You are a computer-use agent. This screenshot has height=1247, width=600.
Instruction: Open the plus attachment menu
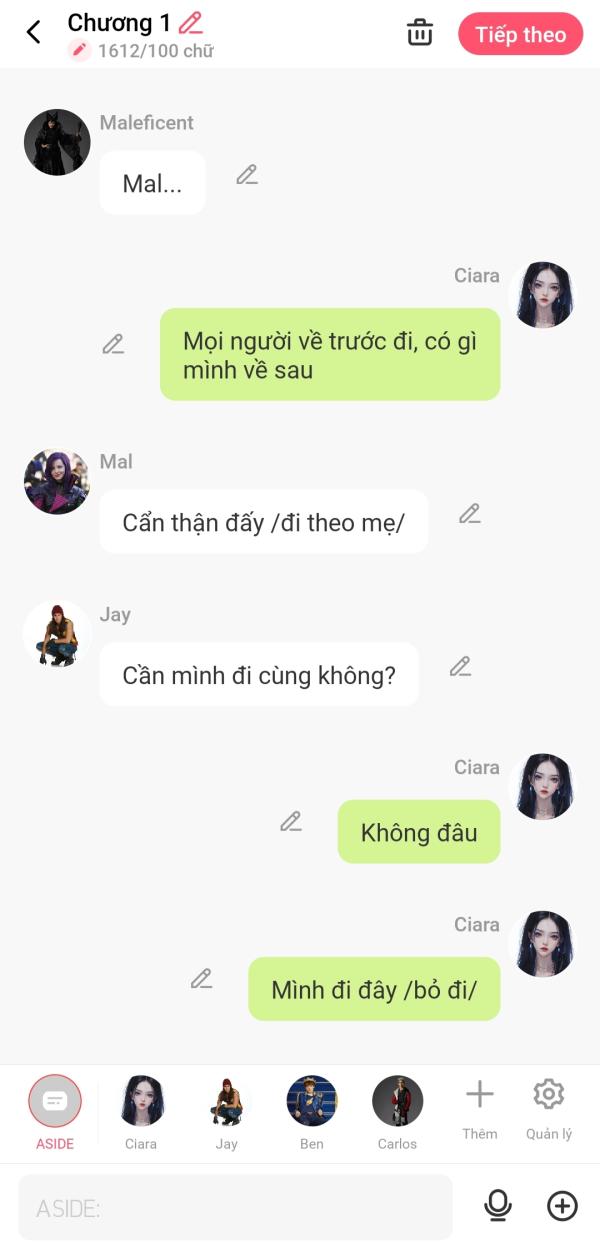click(563, 1206)
